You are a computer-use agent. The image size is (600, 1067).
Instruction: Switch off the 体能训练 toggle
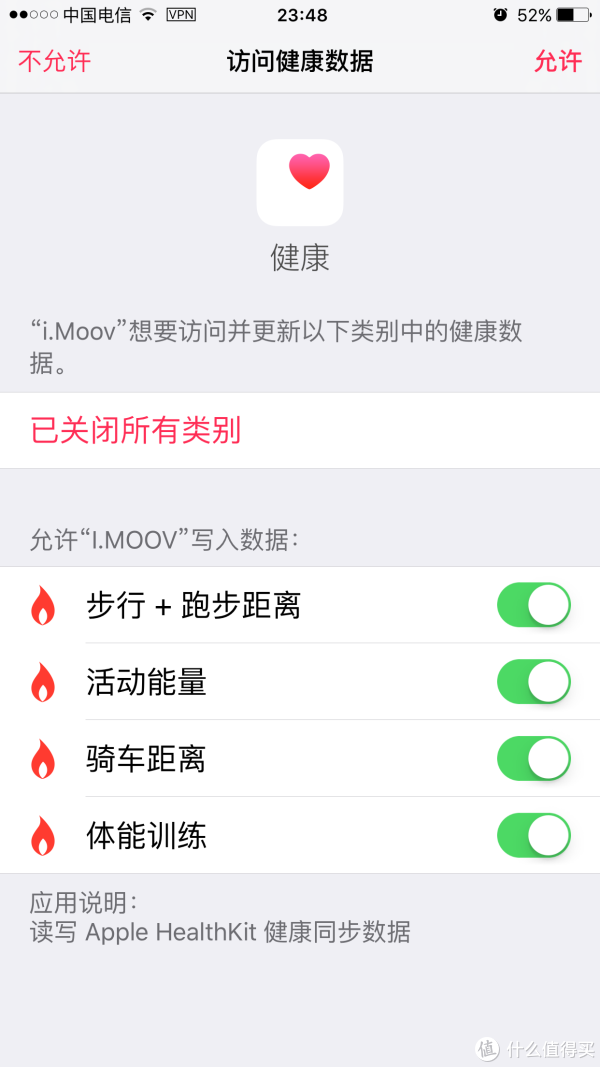tap(534, 835)
